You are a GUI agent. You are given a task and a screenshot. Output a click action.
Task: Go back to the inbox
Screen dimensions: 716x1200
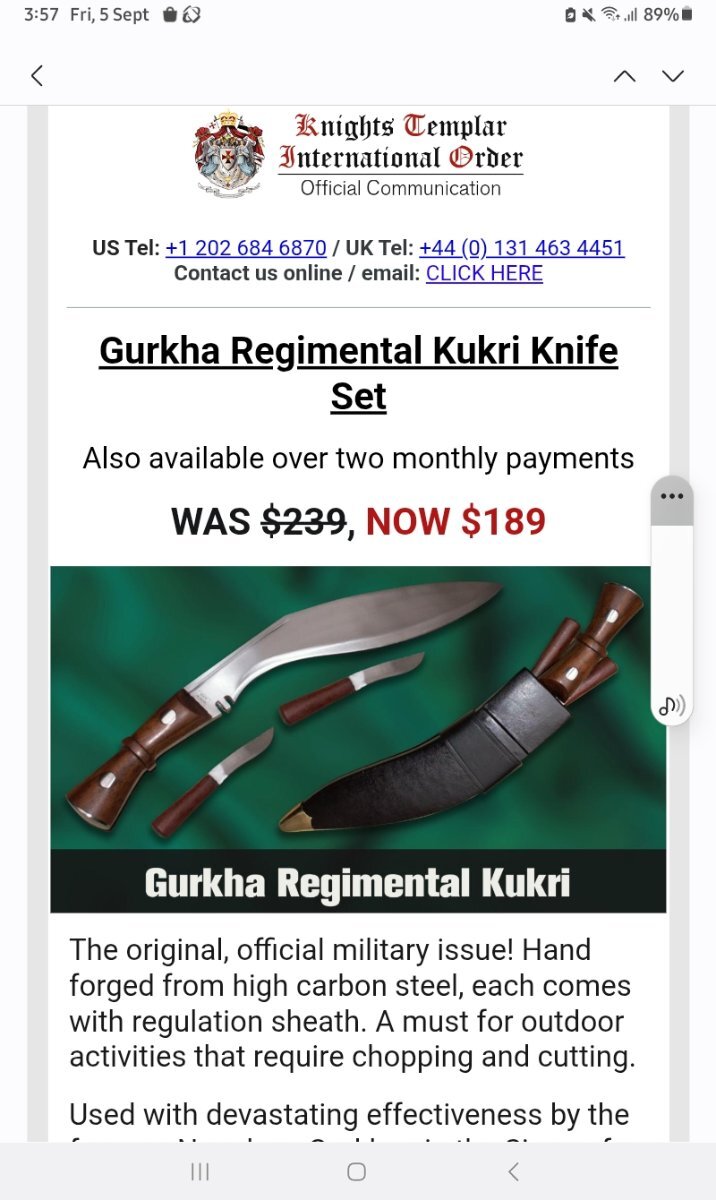[x=37, y=76]
